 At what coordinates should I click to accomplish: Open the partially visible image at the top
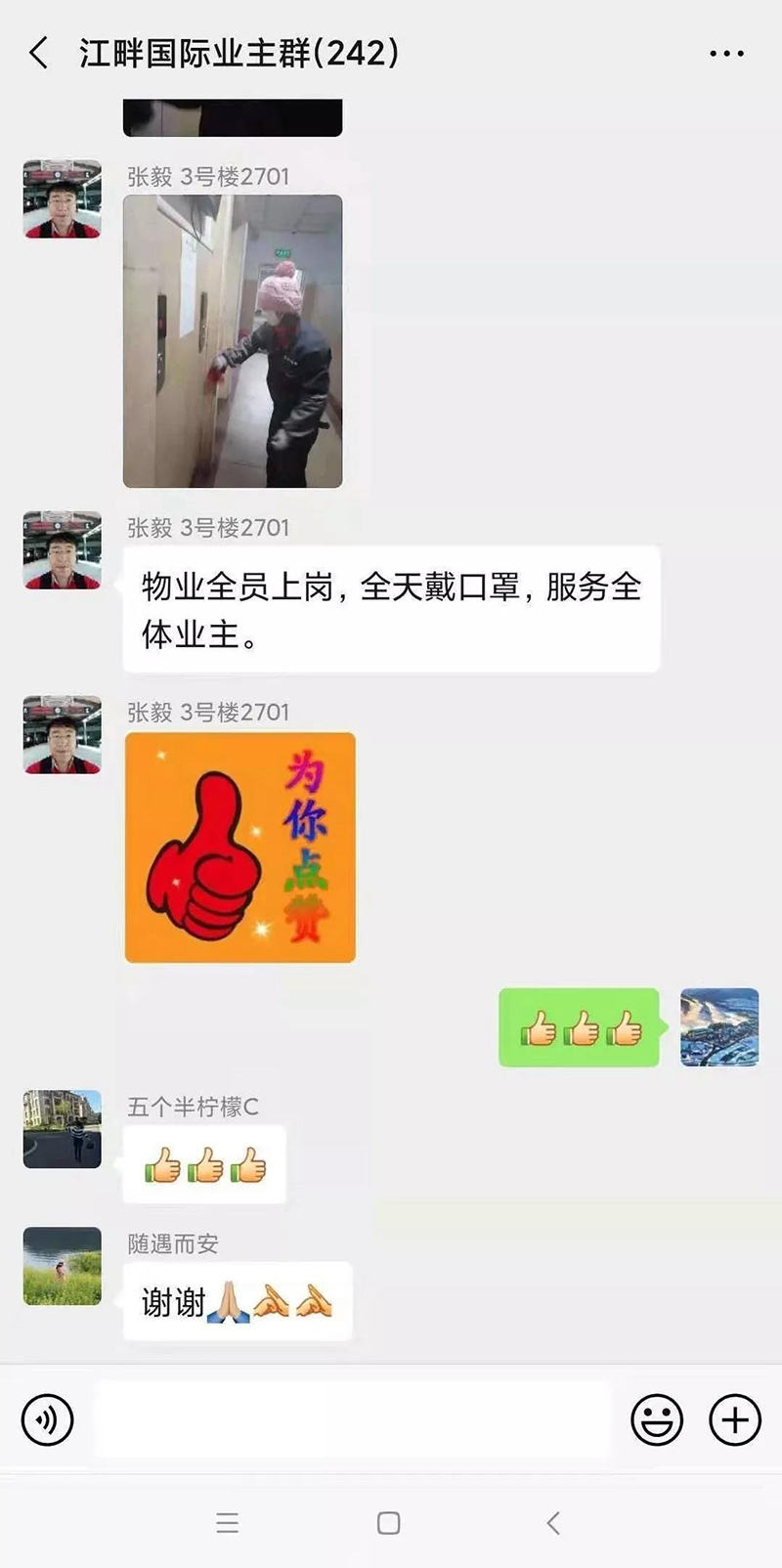point(233,117)
